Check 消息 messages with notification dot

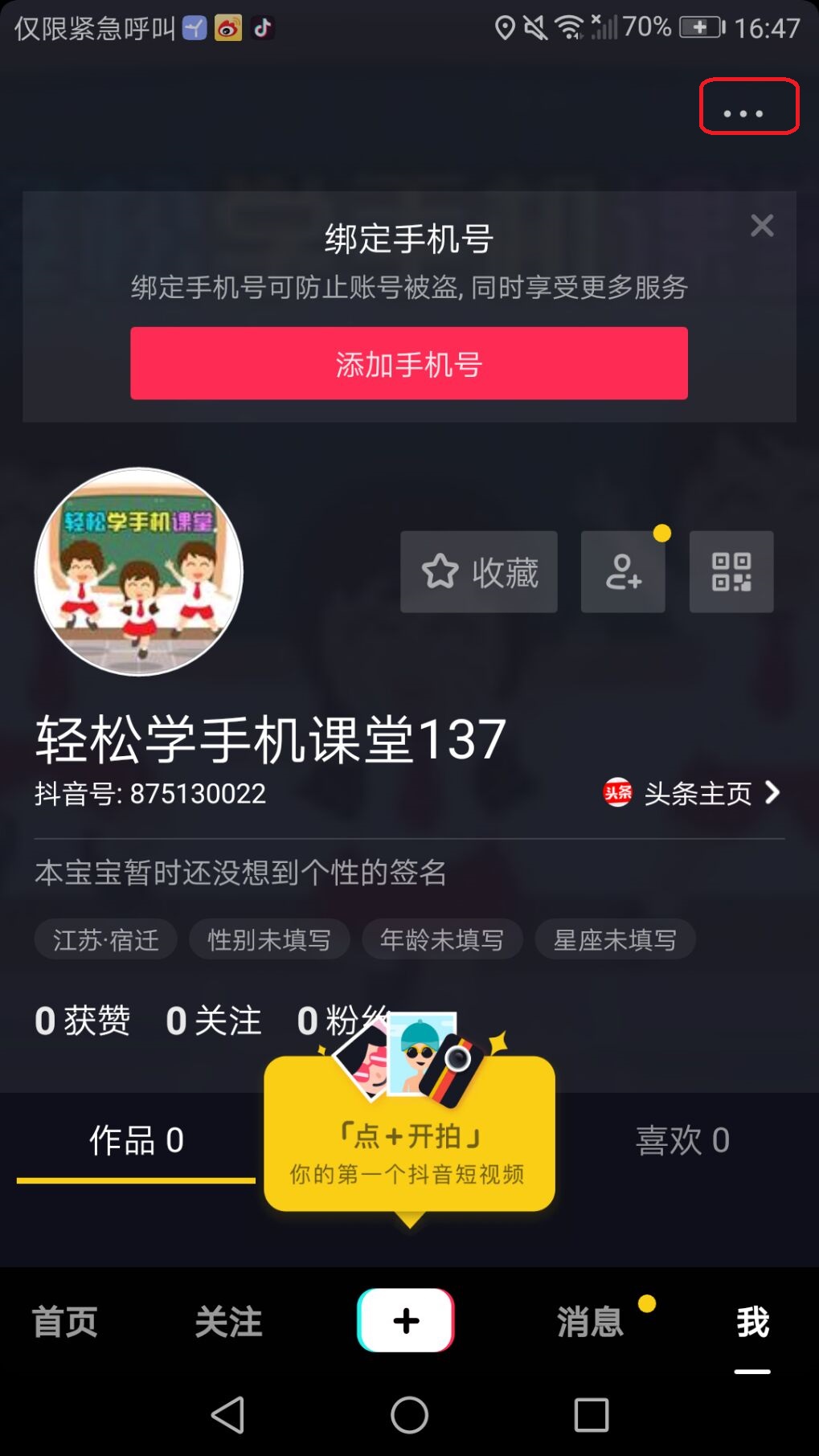click(x=589, y=1322)
